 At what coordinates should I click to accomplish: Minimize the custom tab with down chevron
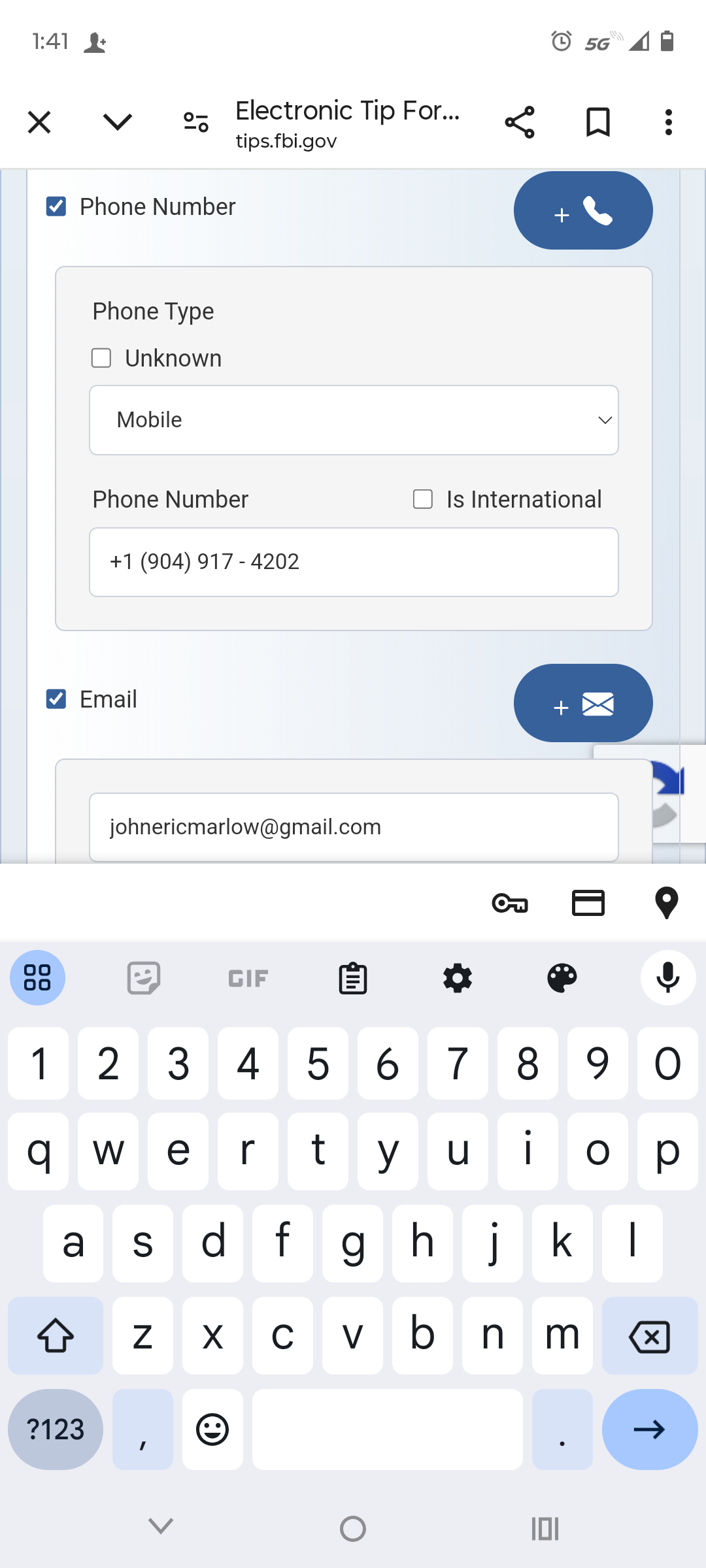pos(118,122)
